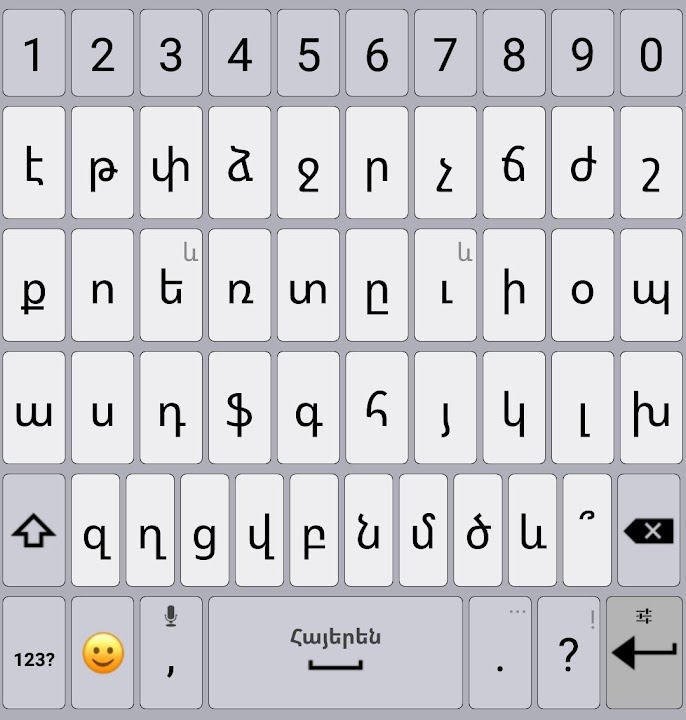This screenshot has height=720, width=686.
Task: Type the Armenian letter թ
Action: (x=102, y=164)
